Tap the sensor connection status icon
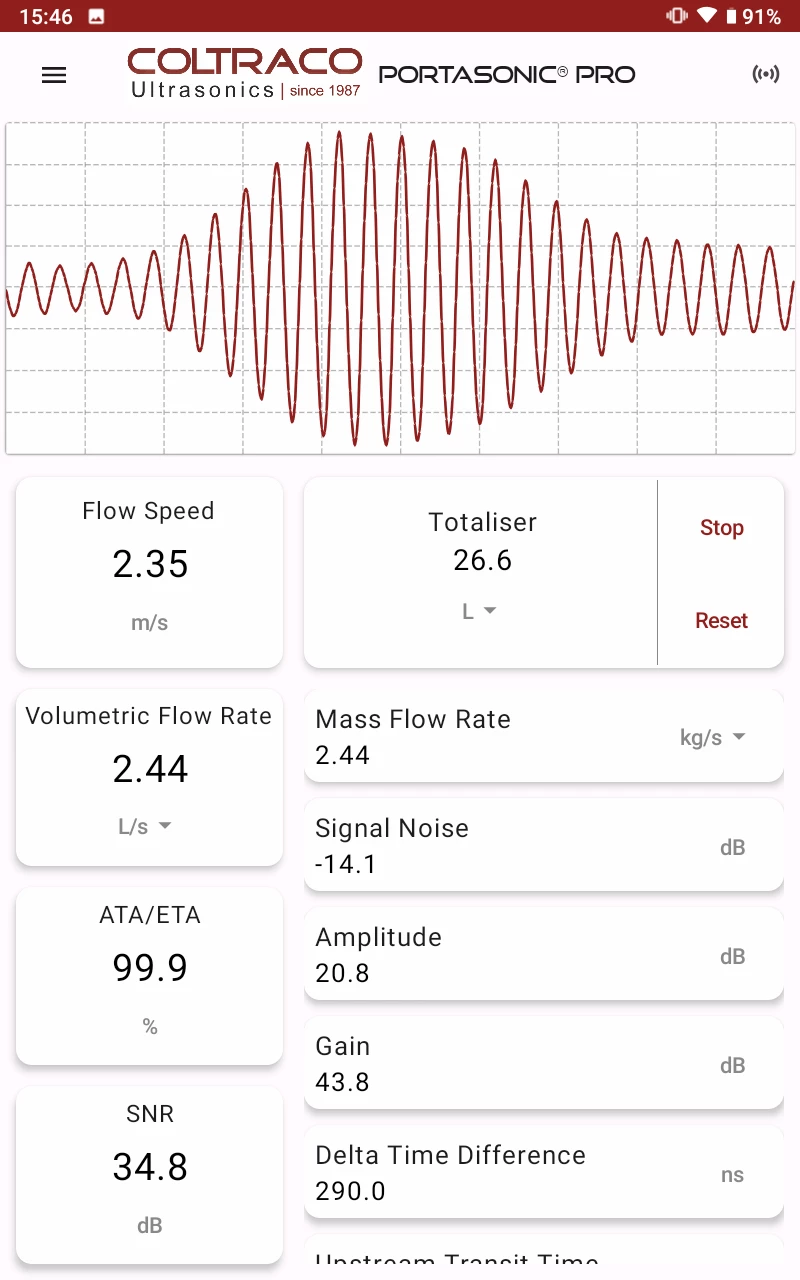 pyautogui.click(x=765, y=75)
